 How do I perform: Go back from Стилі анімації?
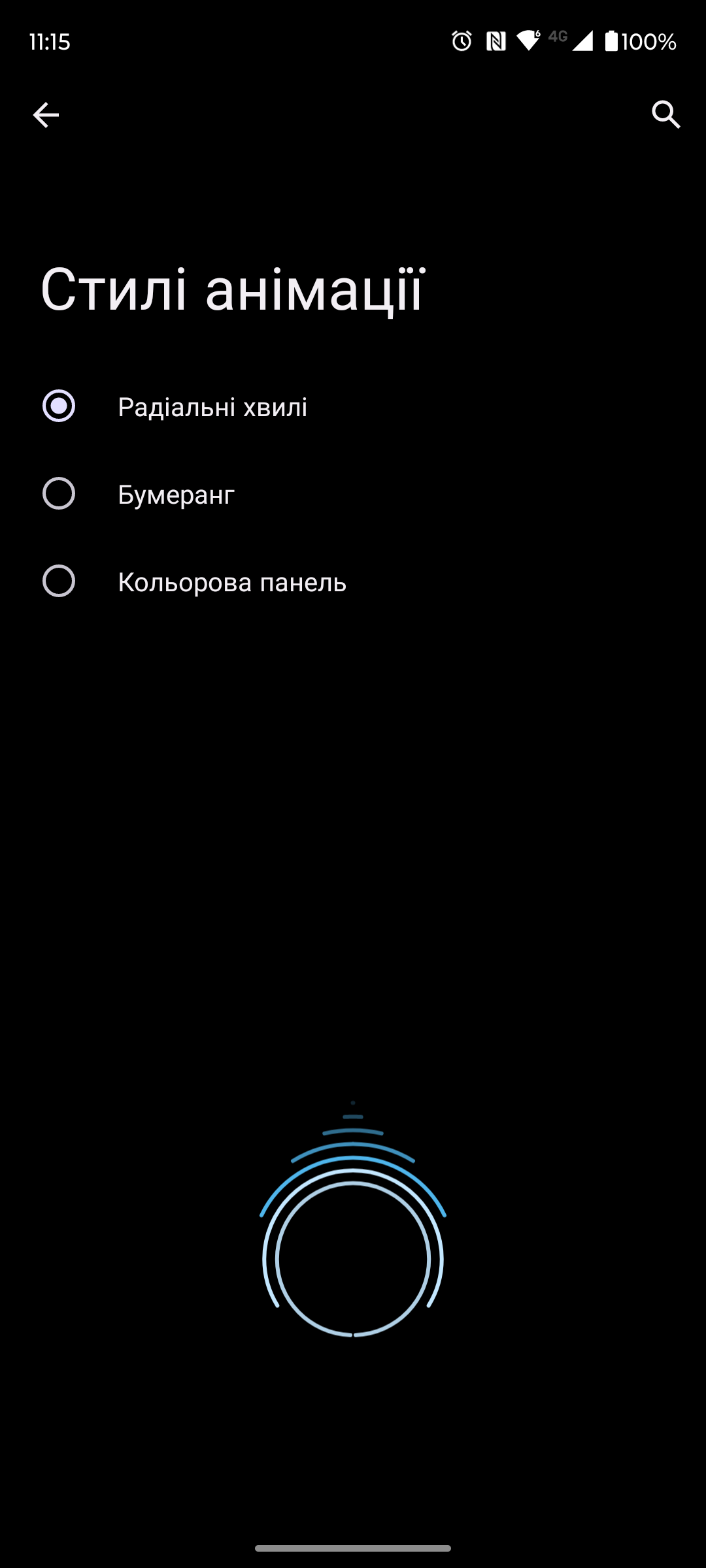coord(46,115)
